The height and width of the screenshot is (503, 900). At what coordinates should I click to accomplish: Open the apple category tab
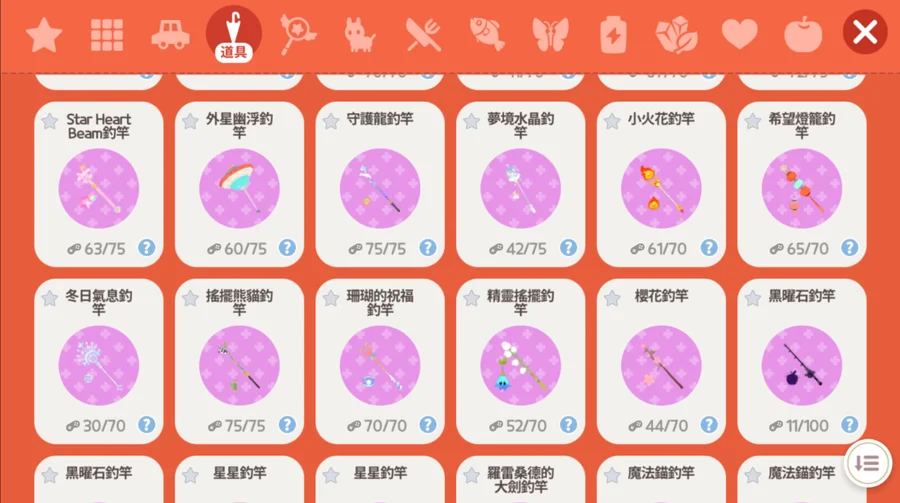coord(802,35)
